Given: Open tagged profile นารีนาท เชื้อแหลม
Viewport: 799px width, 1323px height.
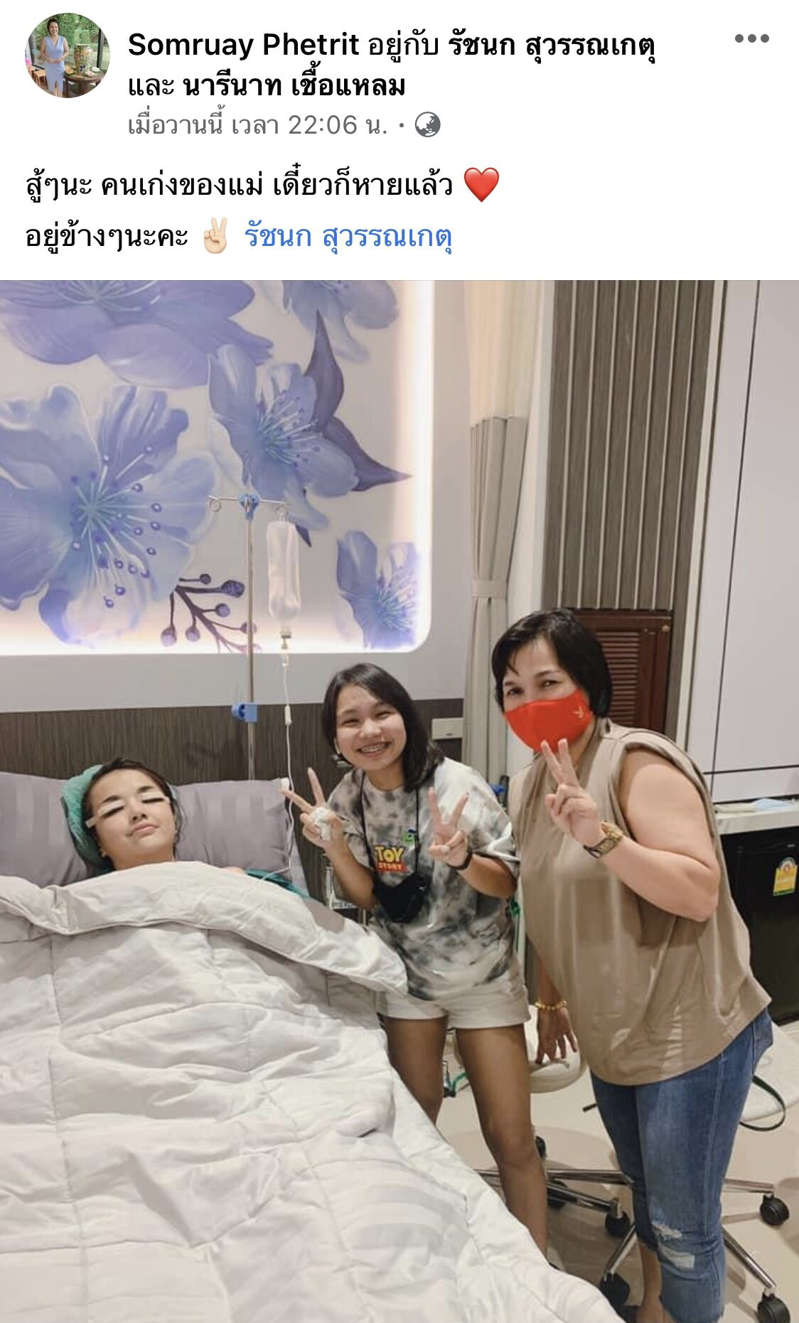Looking at the screenshot, I should (x=295, y=86).
